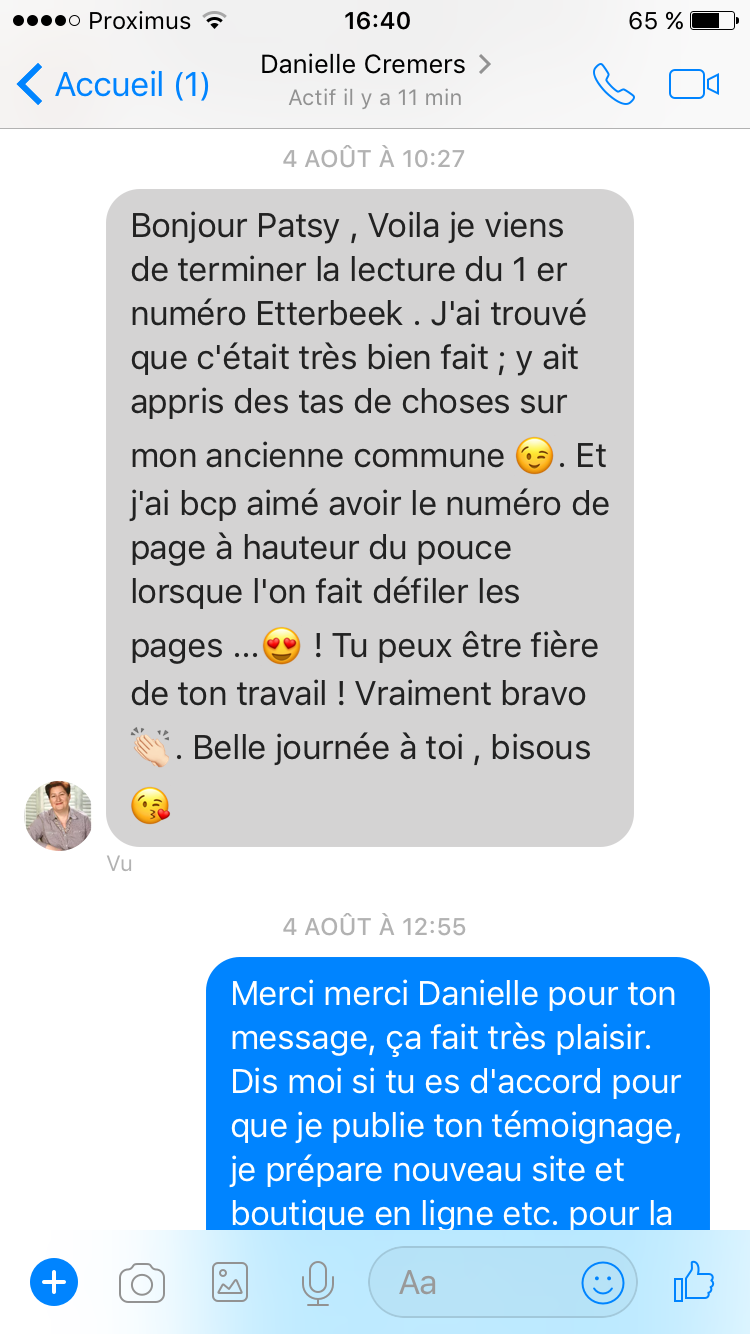View Danielle's profile picture avatar
Viewport: 750px width, 1334px height.
point(59,816)
